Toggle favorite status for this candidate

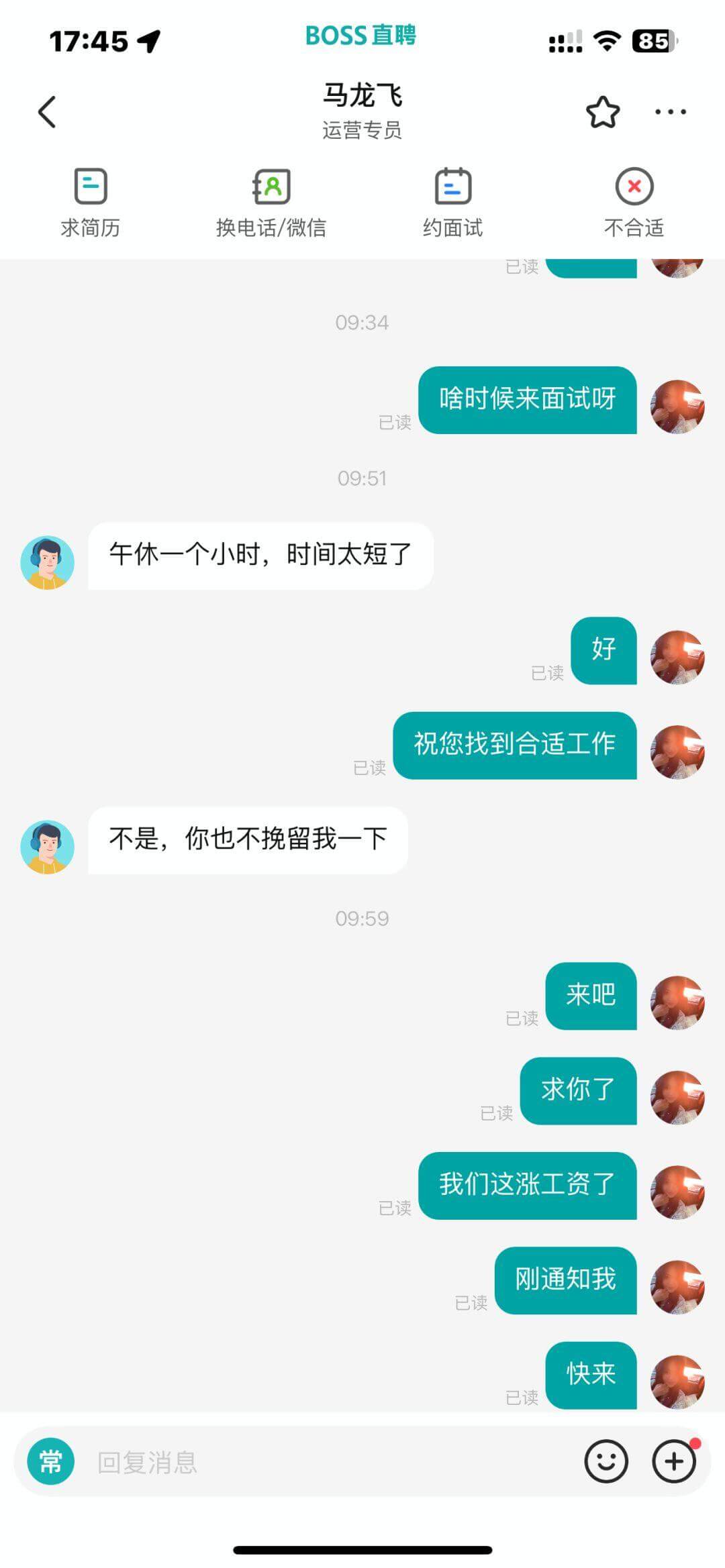(x=603, y=111)
